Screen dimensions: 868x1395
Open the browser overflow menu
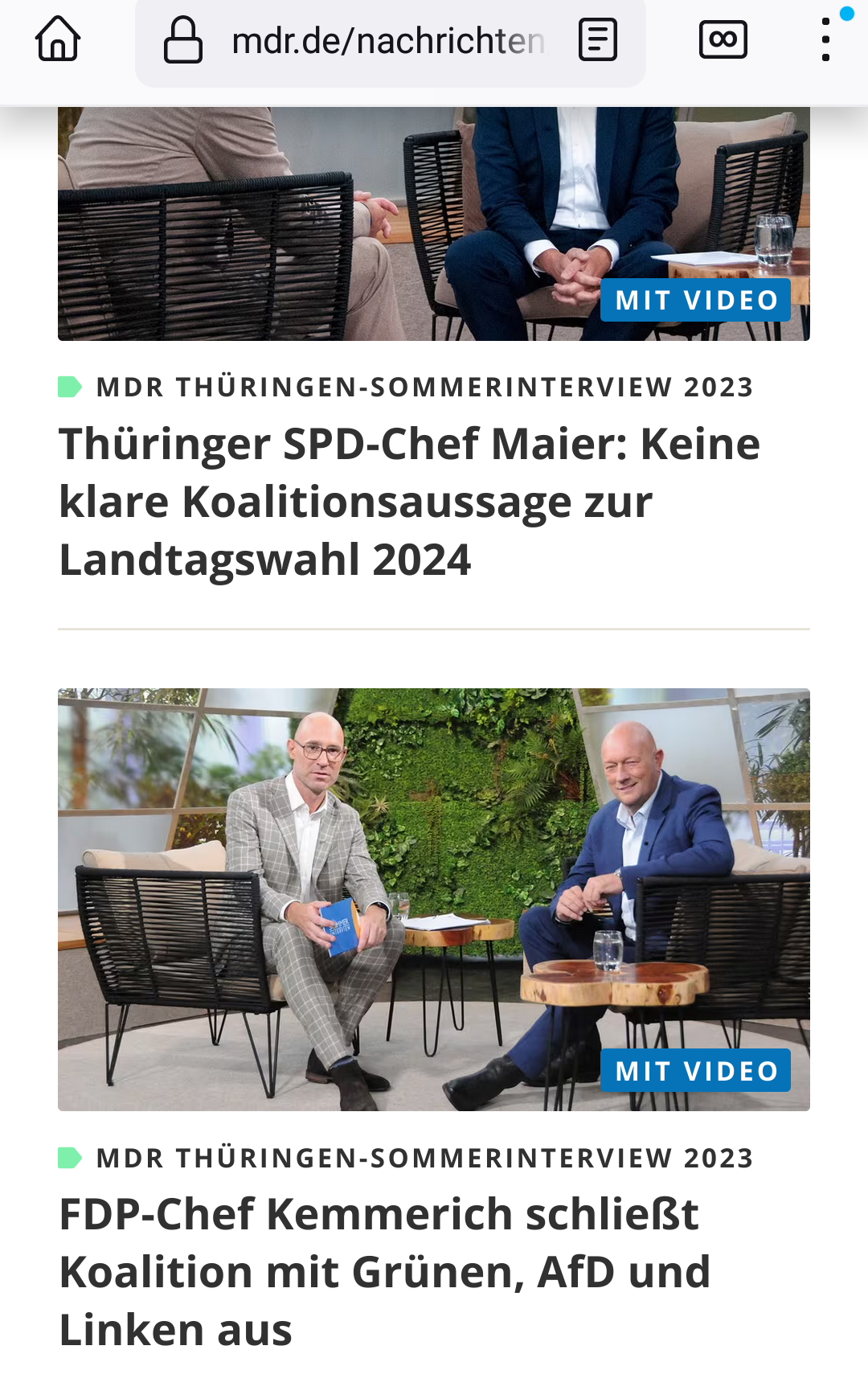point(825,40)
